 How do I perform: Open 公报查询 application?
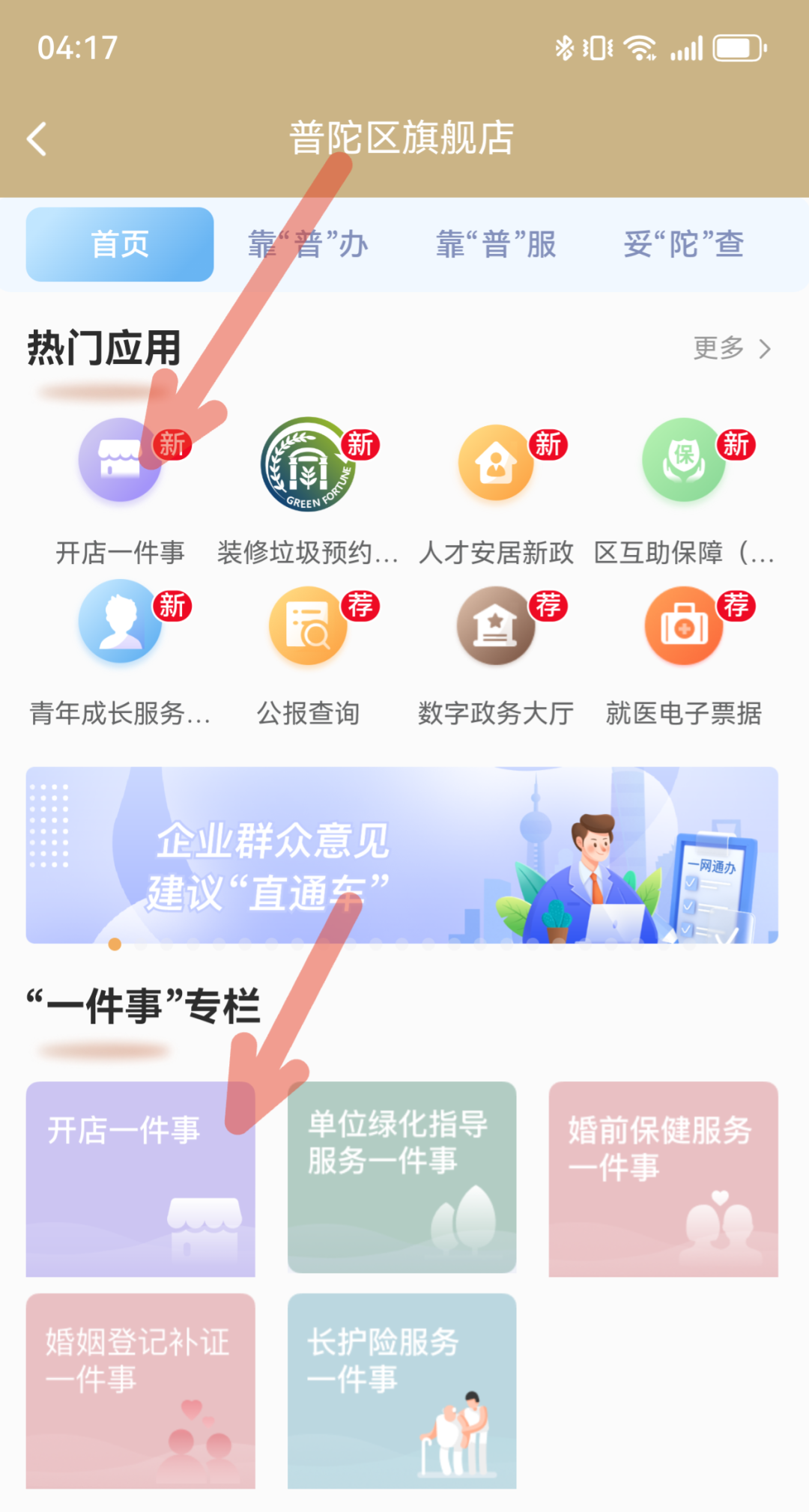[x=308, y=625]
